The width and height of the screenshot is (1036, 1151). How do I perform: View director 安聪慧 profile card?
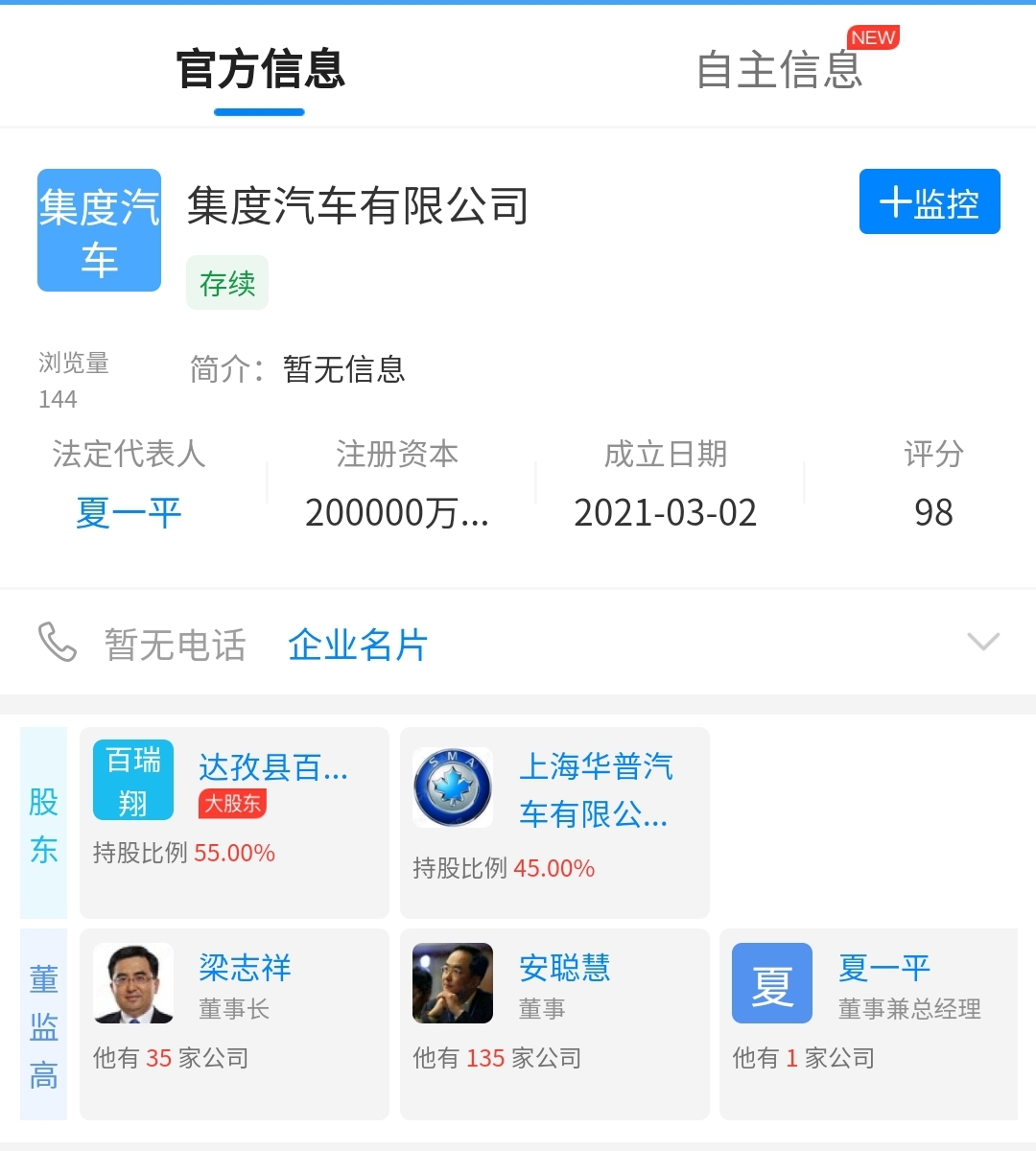(554, 1023)
